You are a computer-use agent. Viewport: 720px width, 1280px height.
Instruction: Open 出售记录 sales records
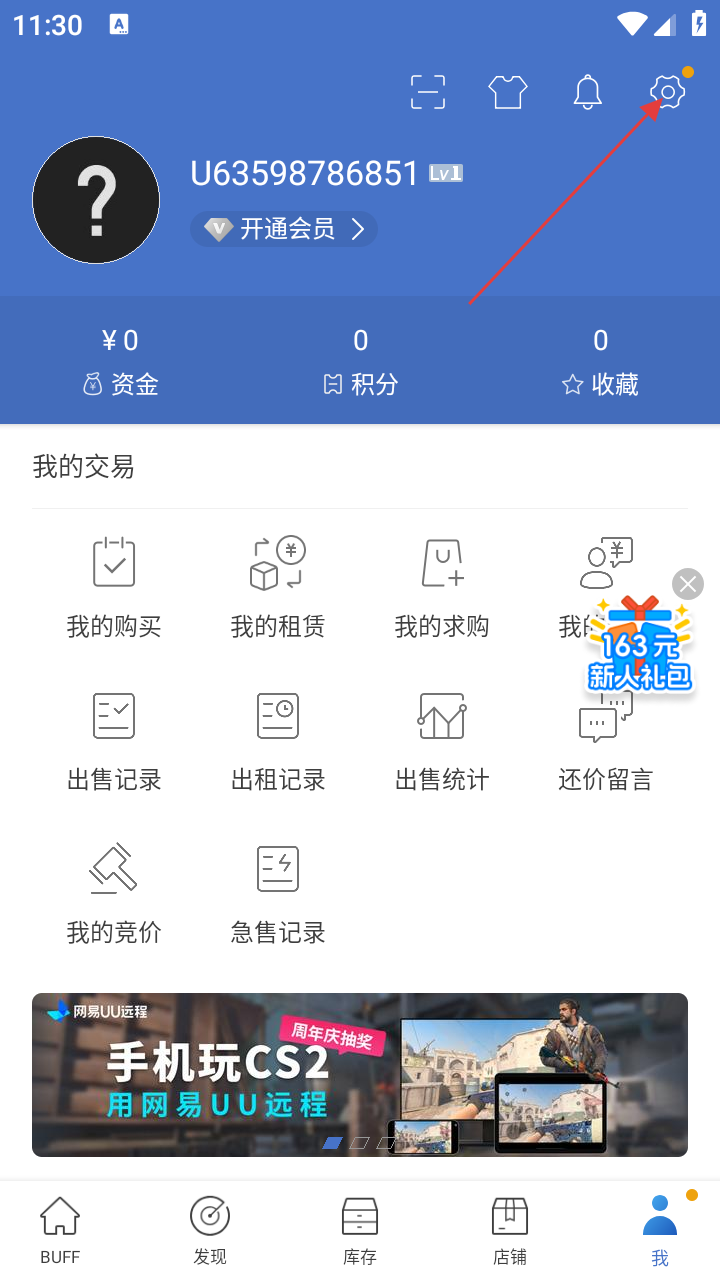point(114,740)
